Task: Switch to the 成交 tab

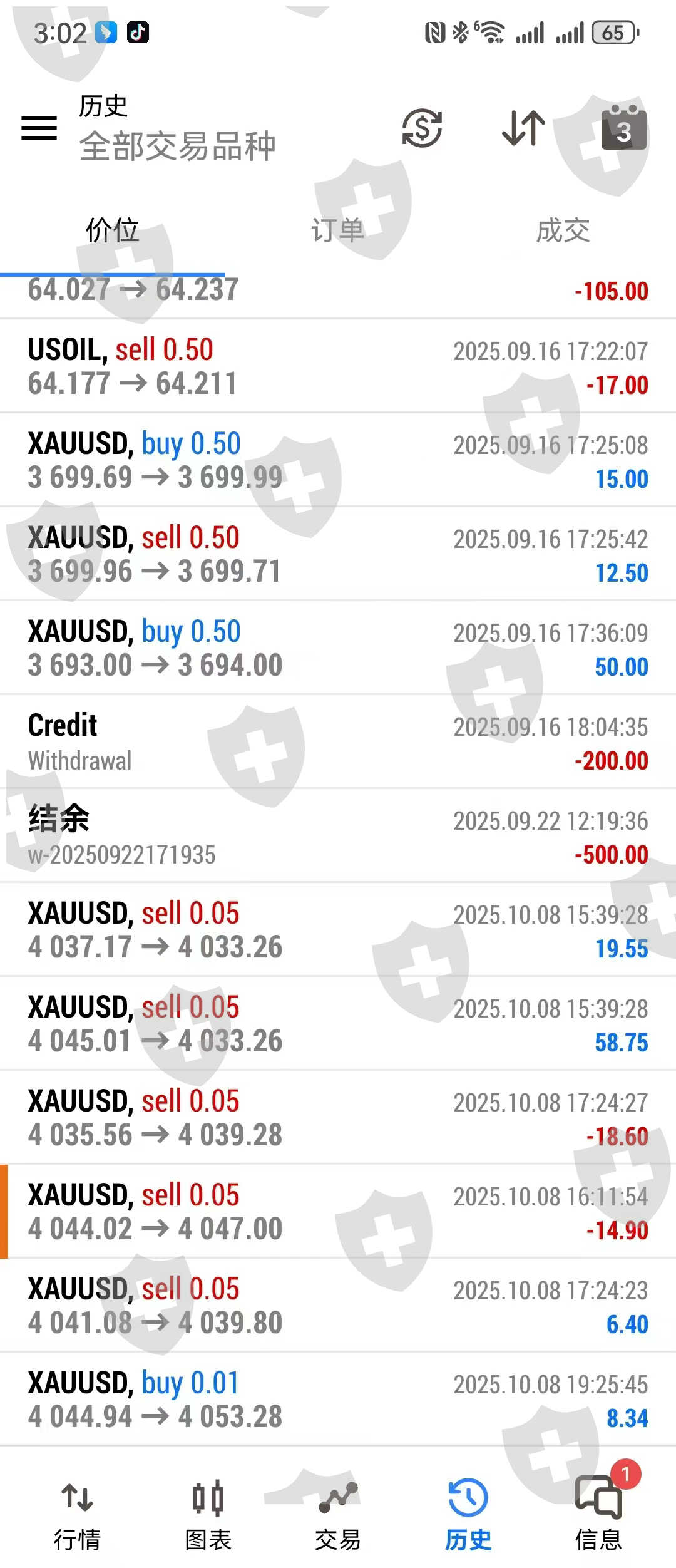Action: (563, 230)
